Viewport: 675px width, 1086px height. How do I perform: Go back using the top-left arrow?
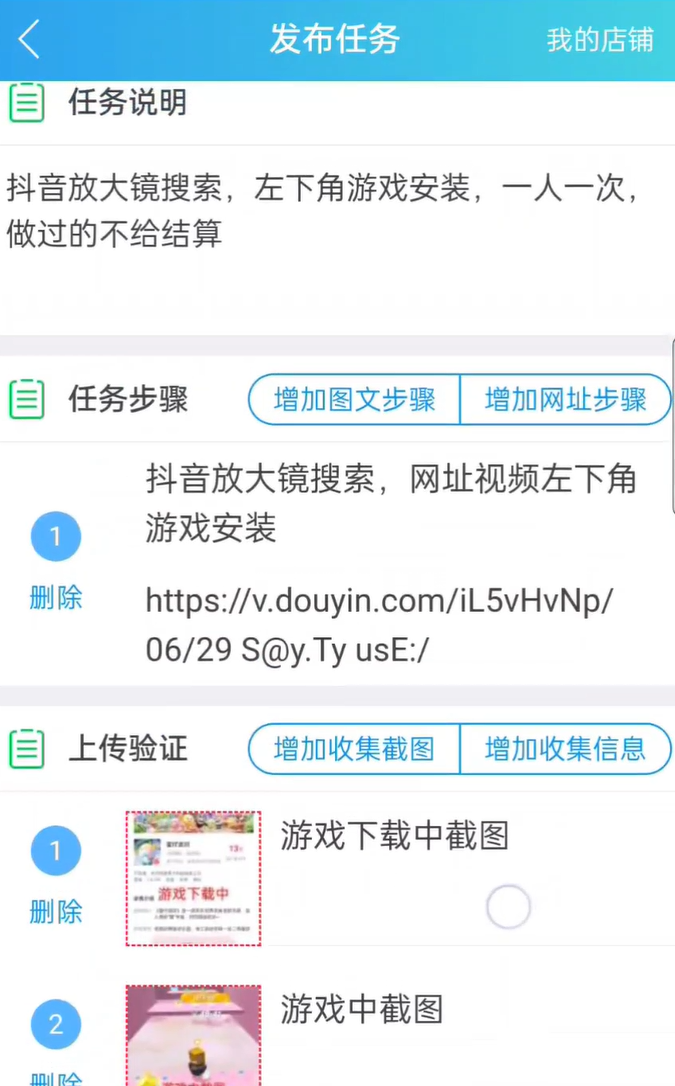30,39
